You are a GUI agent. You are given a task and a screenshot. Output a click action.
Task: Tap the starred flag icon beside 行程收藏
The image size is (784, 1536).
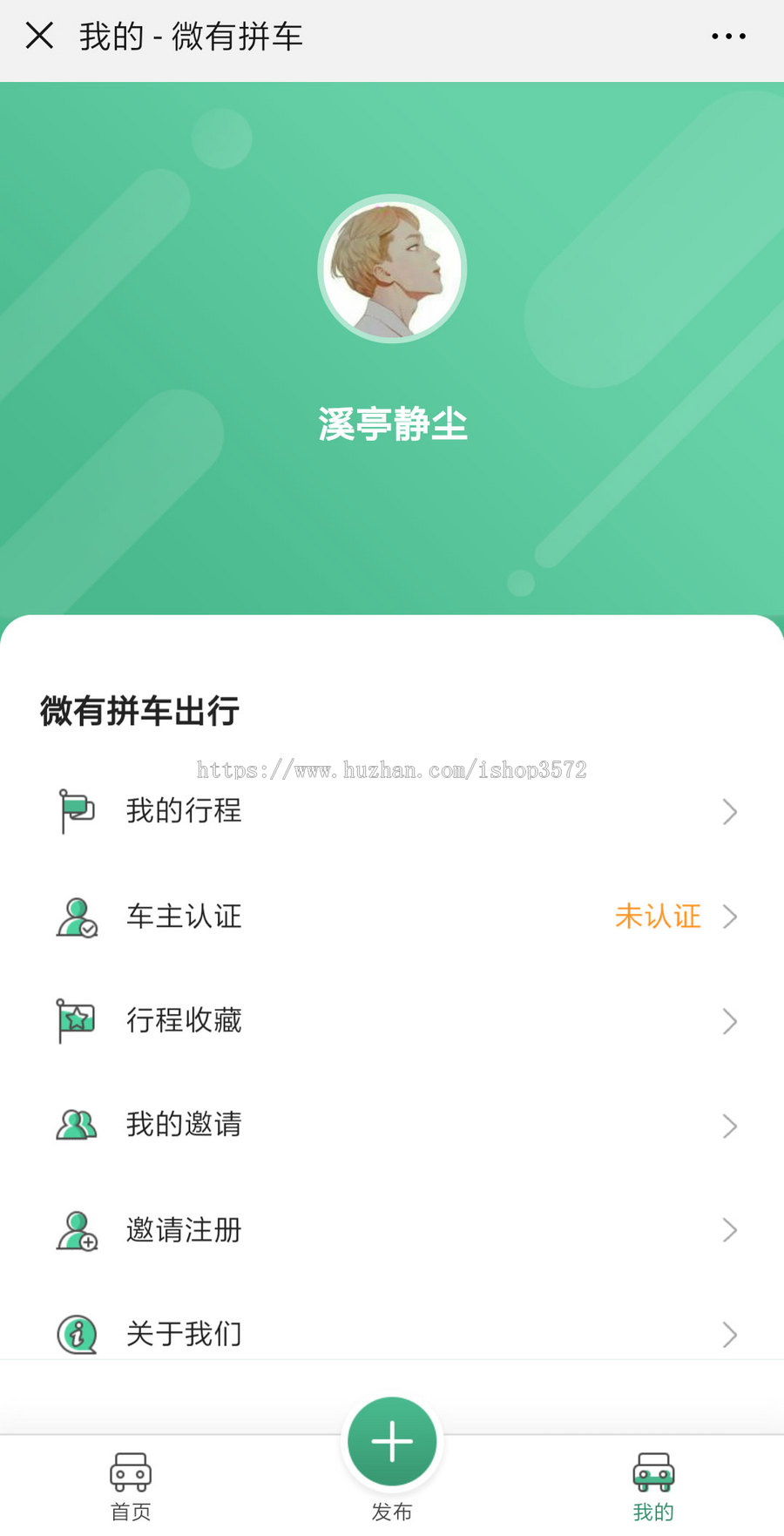coord(77,1020)
